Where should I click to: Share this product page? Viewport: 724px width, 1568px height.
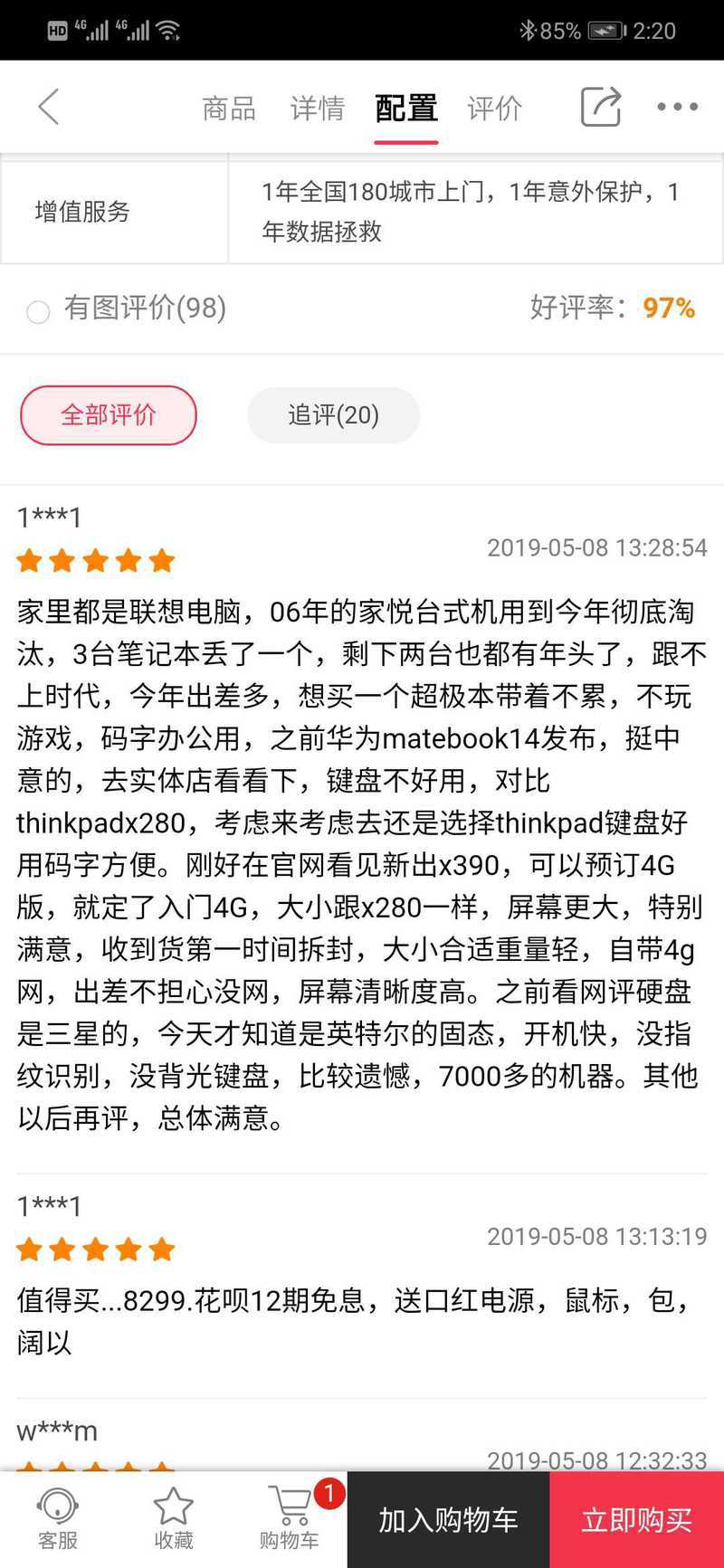point(600,107)
